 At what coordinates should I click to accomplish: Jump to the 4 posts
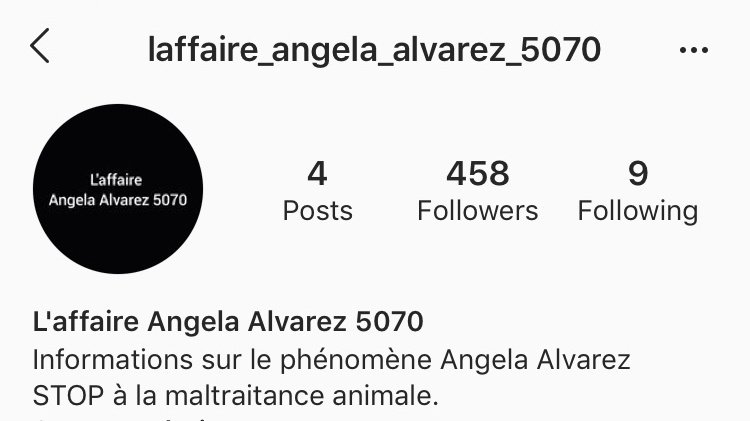pos(317,191)
